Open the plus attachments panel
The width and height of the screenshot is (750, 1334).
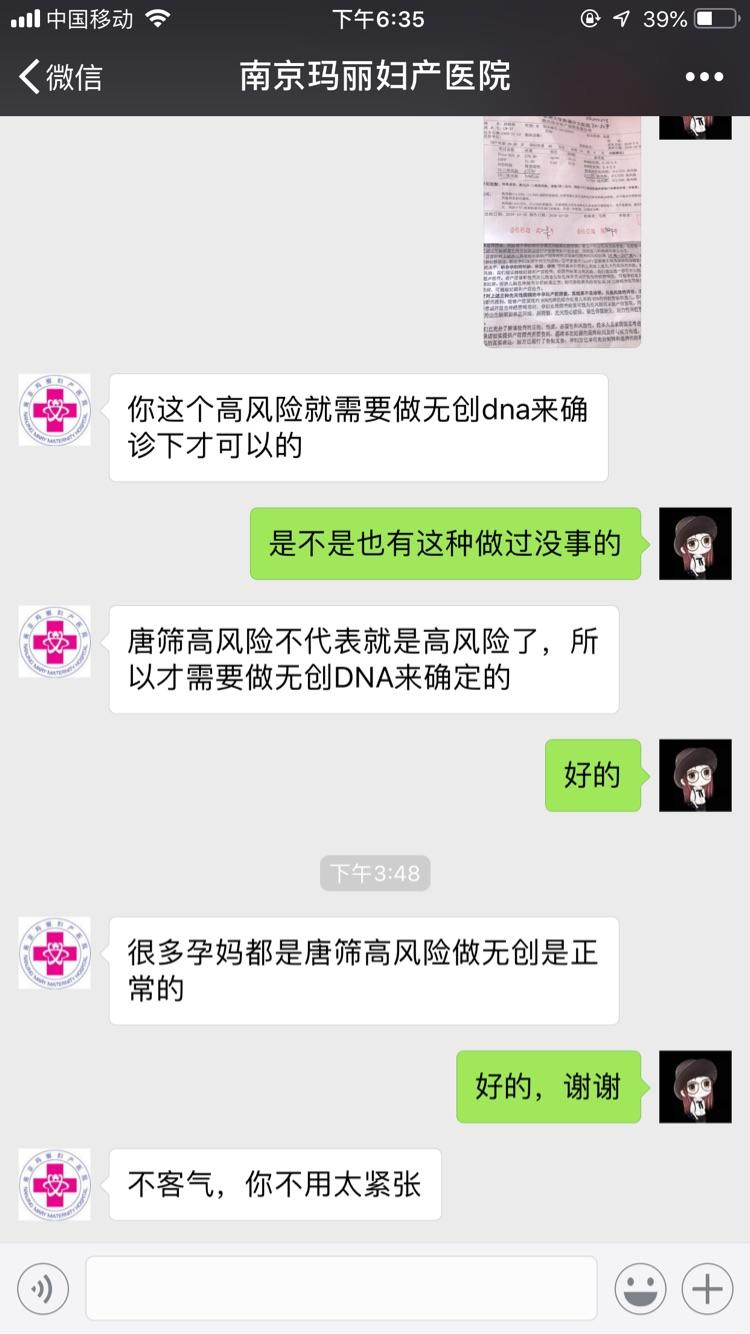(x=707, y=1289)
